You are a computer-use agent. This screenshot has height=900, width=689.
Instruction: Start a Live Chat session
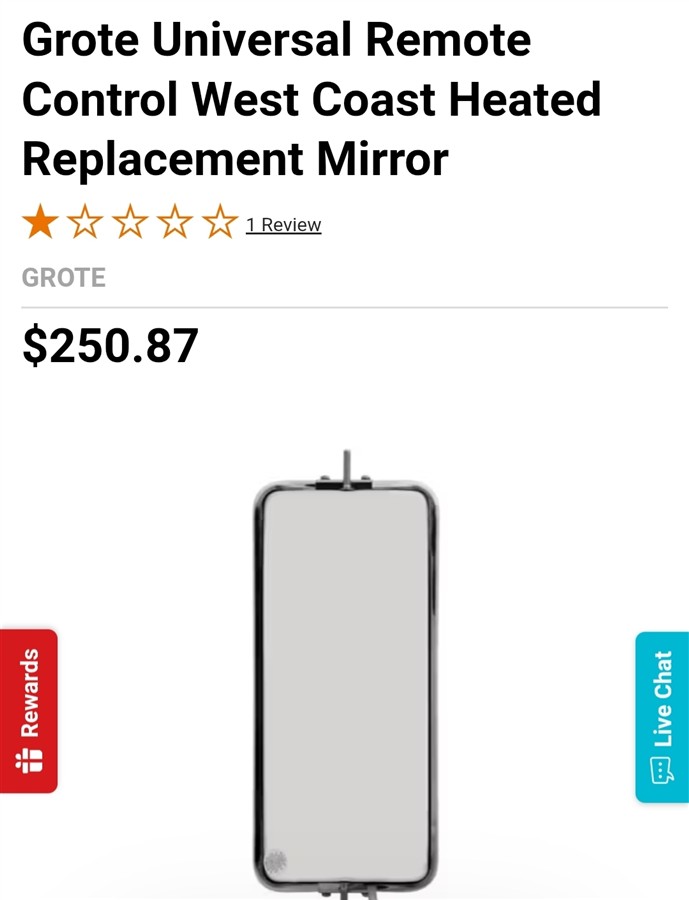point(661,717)
